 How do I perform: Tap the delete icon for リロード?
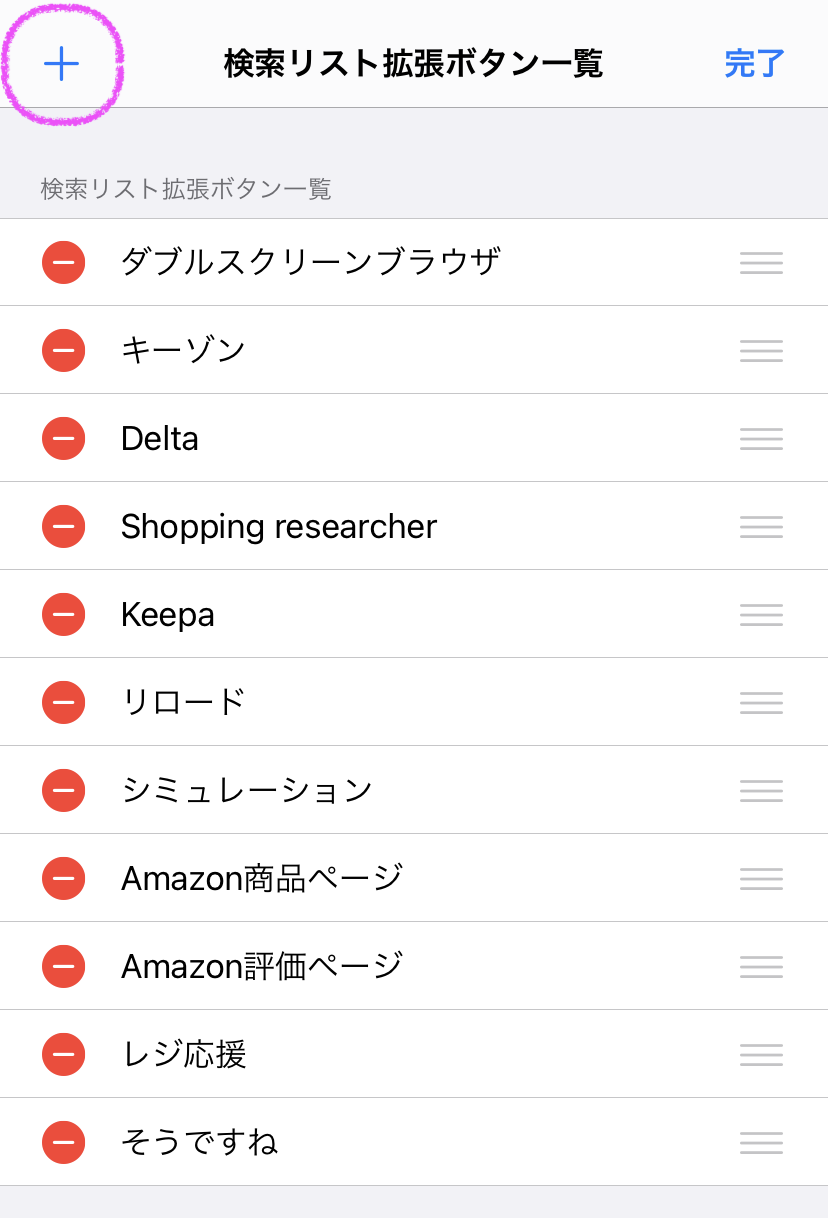pos(63,703)
